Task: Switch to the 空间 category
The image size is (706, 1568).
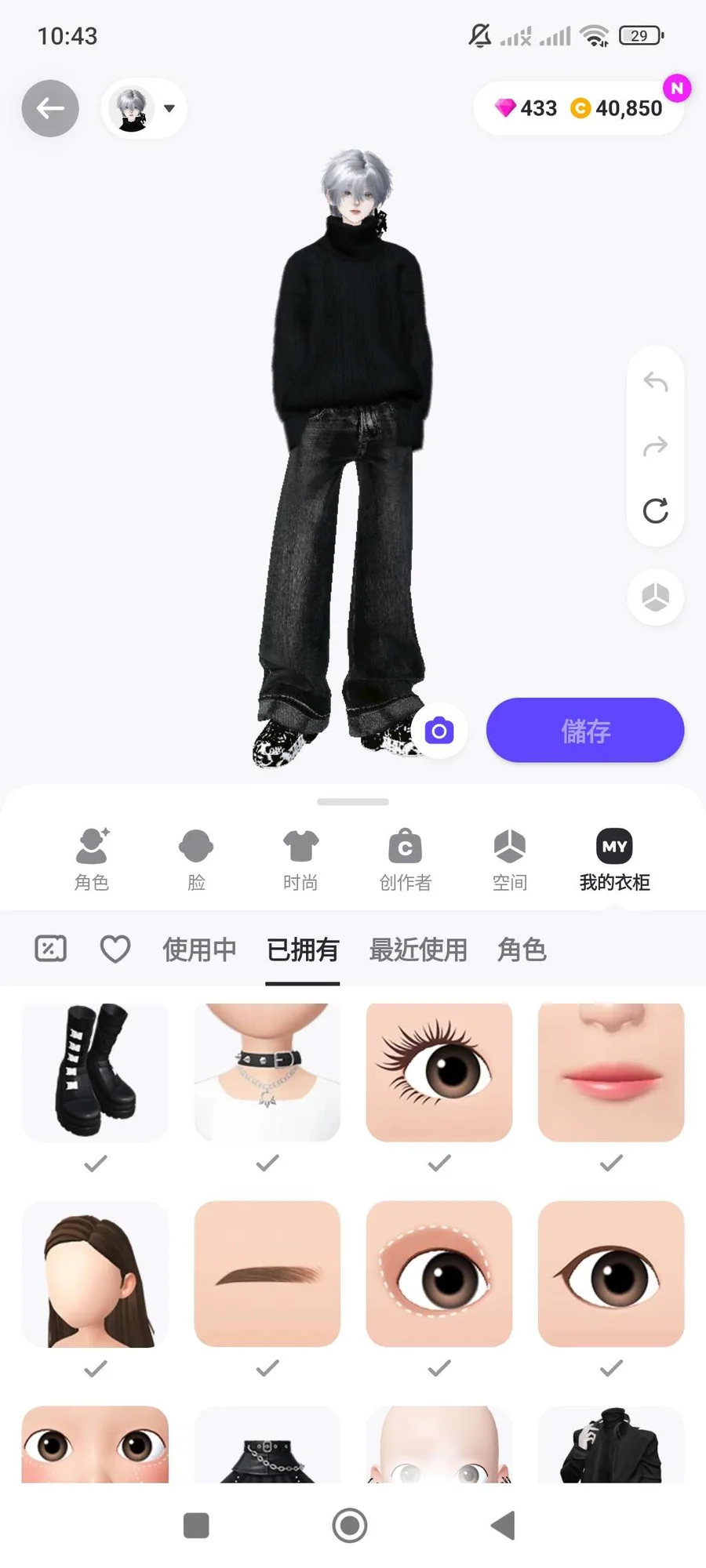Action: (x=510, y=860)
